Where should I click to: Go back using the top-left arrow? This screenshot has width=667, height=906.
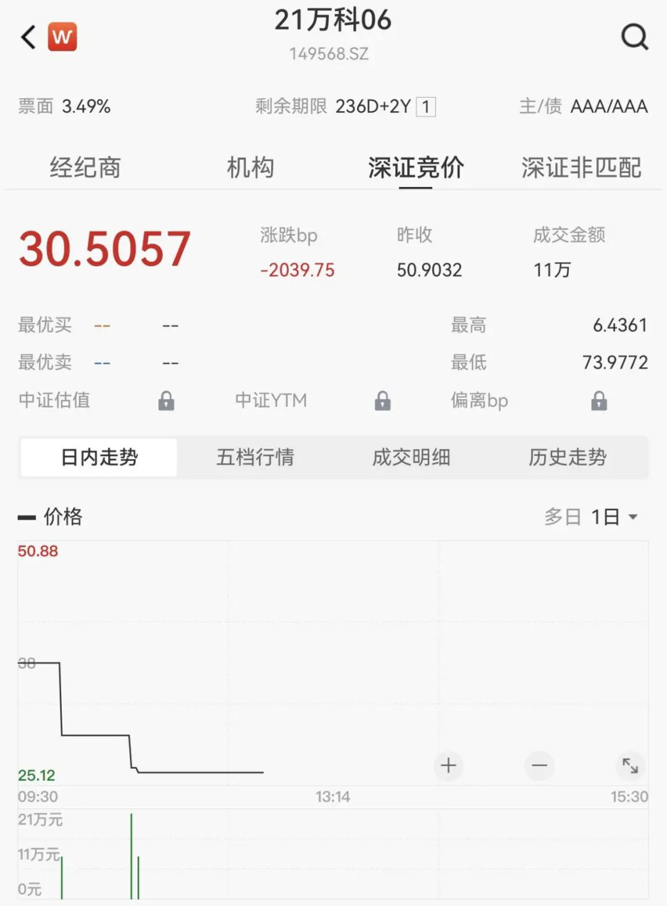(28, 38)
